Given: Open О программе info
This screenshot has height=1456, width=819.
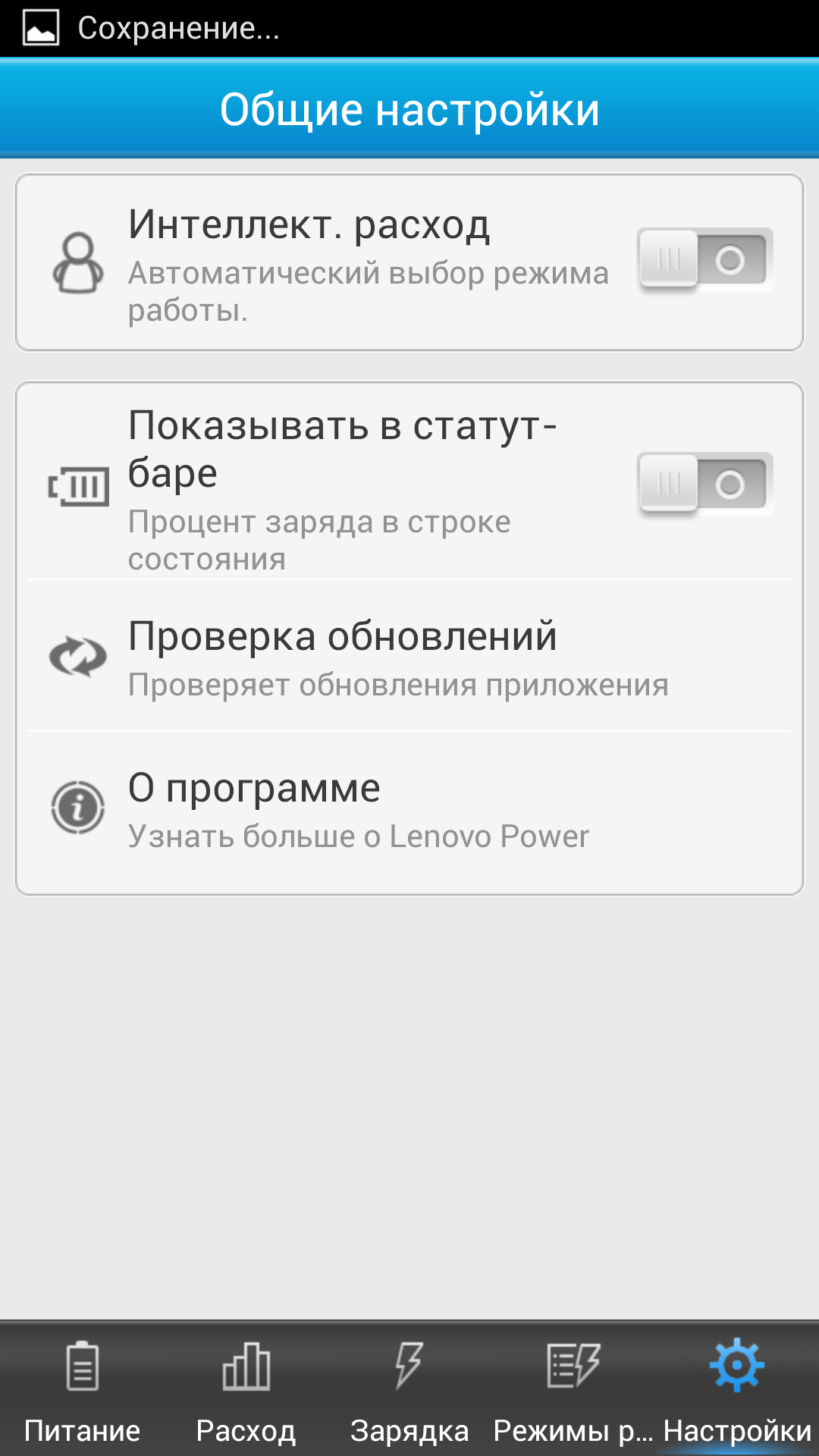Looking at the screenshot, I should 409,810.
